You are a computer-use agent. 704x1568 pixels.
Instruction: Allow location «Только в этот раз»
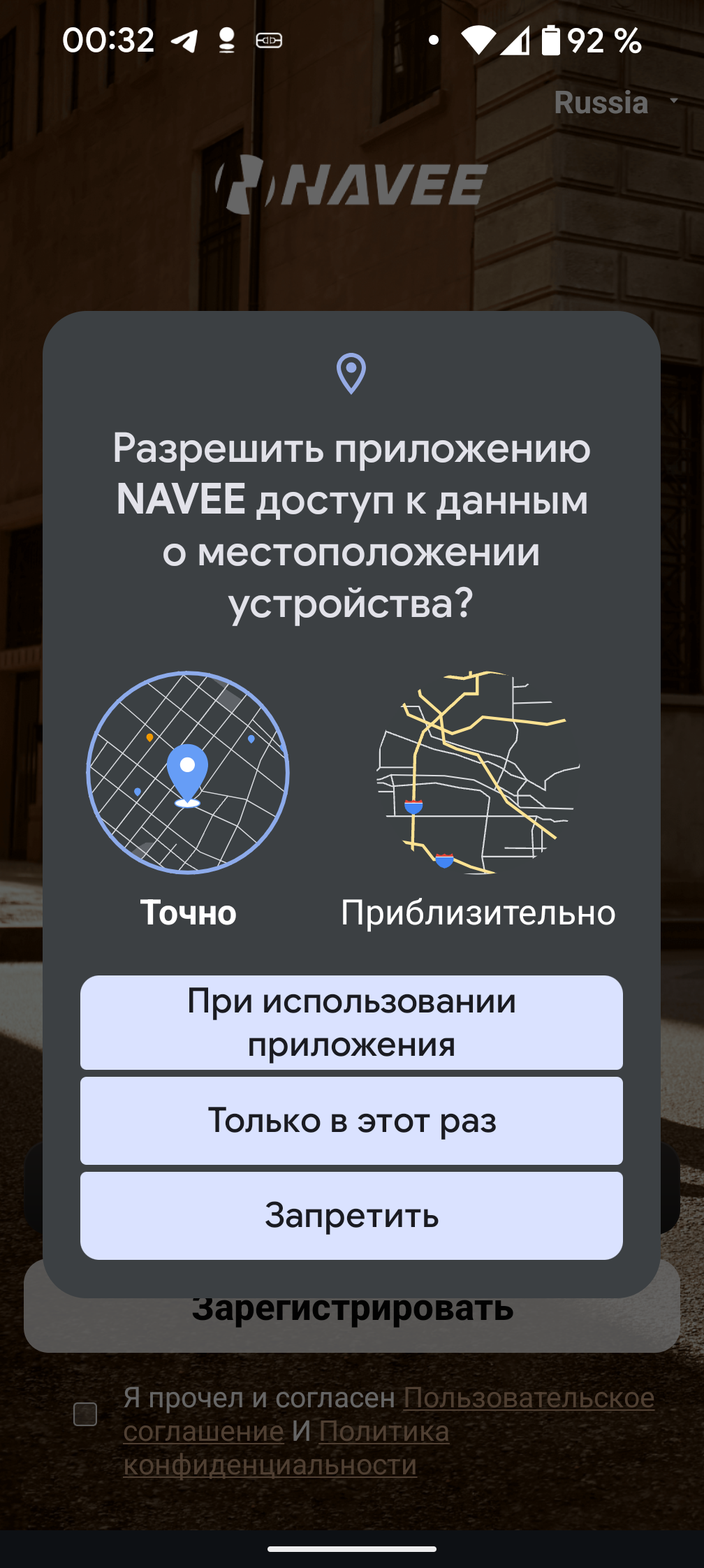(351, 1120)
